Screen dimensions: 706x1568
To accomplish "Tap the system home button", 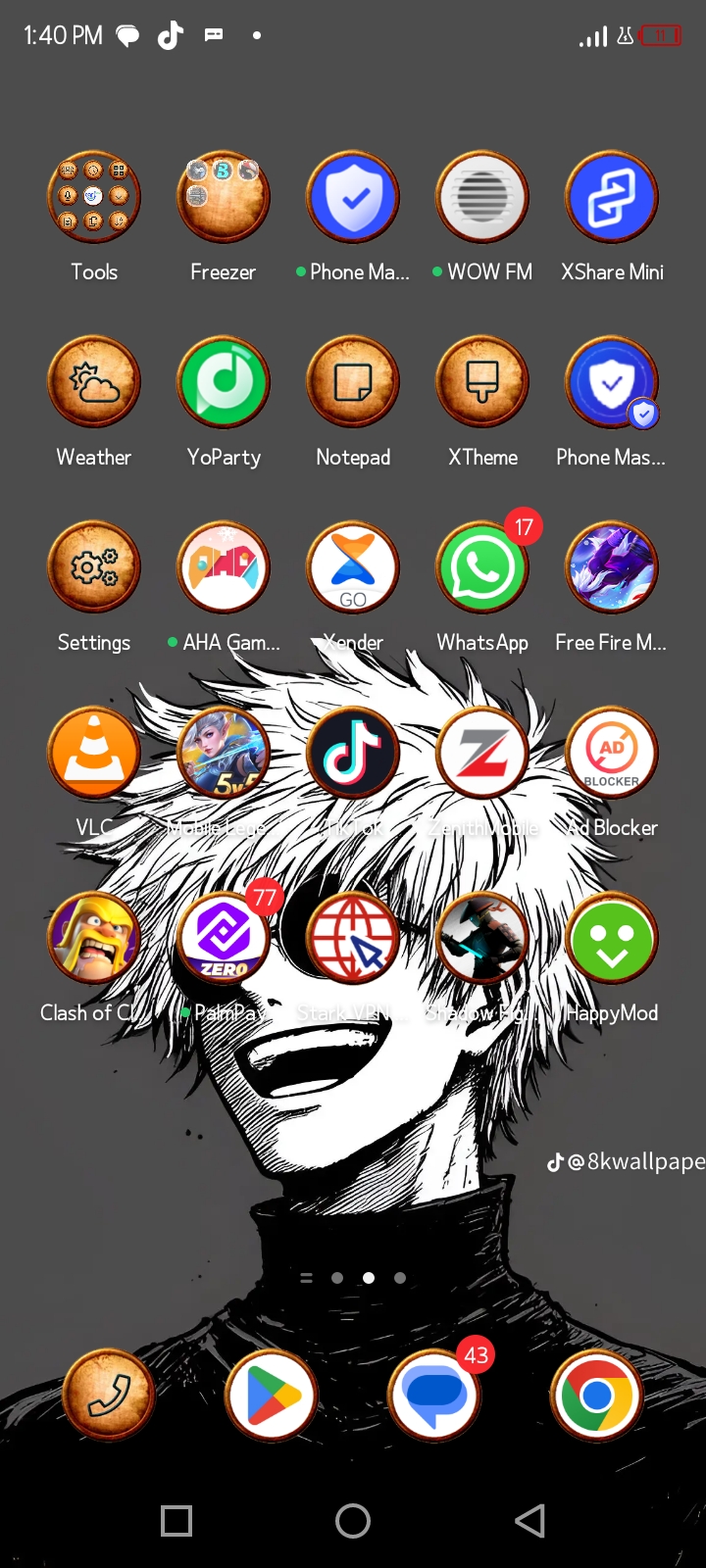I will point(353,1521).
